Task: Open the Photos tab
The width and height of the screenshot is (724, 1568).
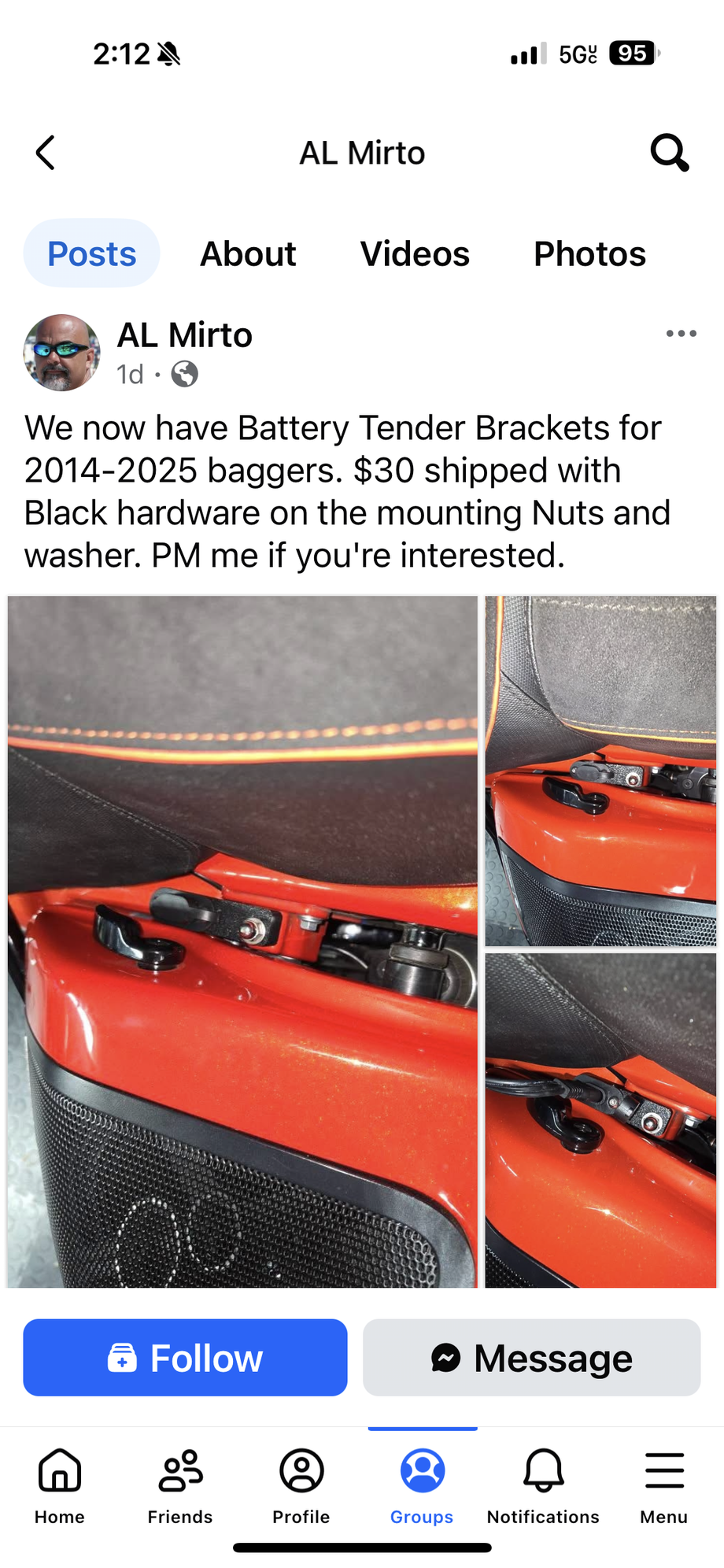Action: (589, 253)
